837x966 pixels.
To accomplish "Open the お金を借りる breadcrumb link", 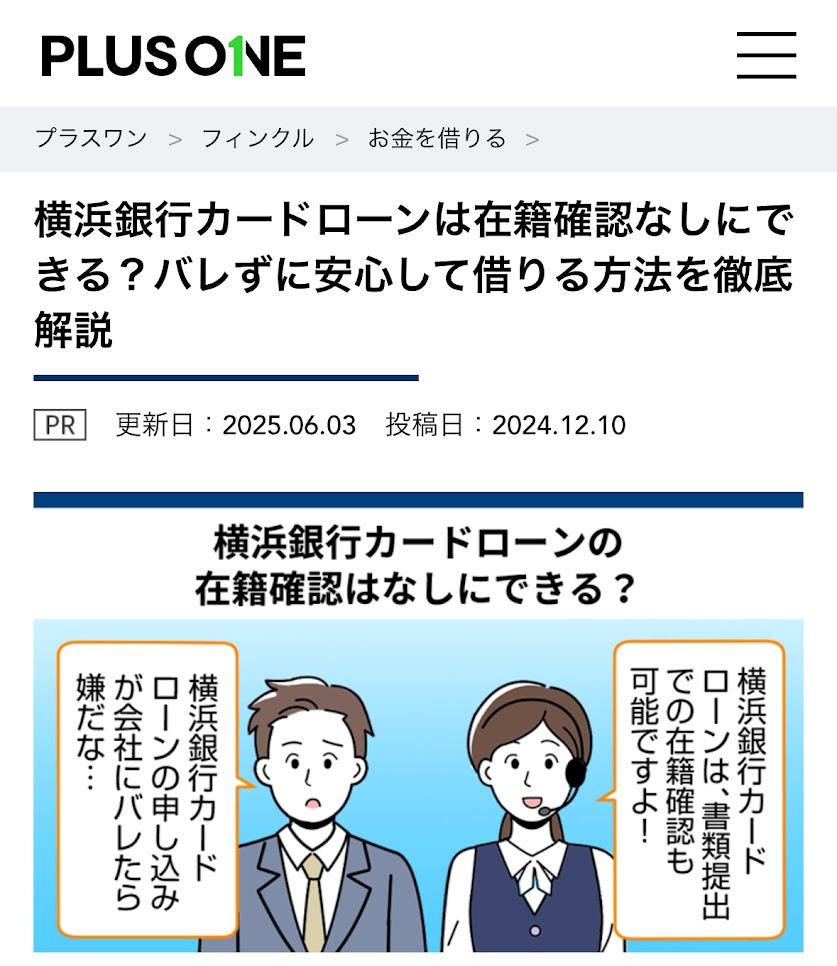I will tap(437, 138).
